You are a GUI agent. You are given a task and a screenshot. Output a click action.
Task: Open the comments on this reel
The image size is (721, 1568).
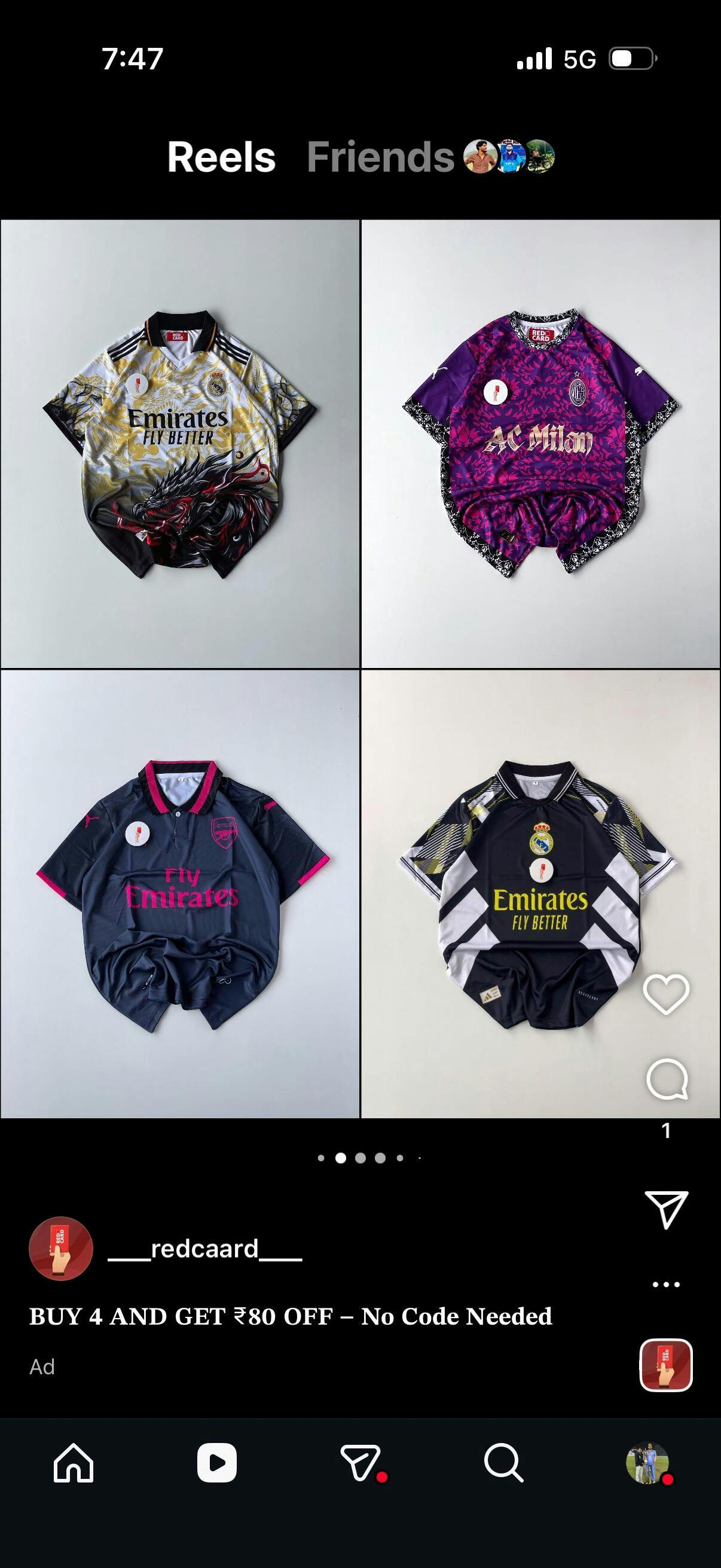click(667, 1079)
